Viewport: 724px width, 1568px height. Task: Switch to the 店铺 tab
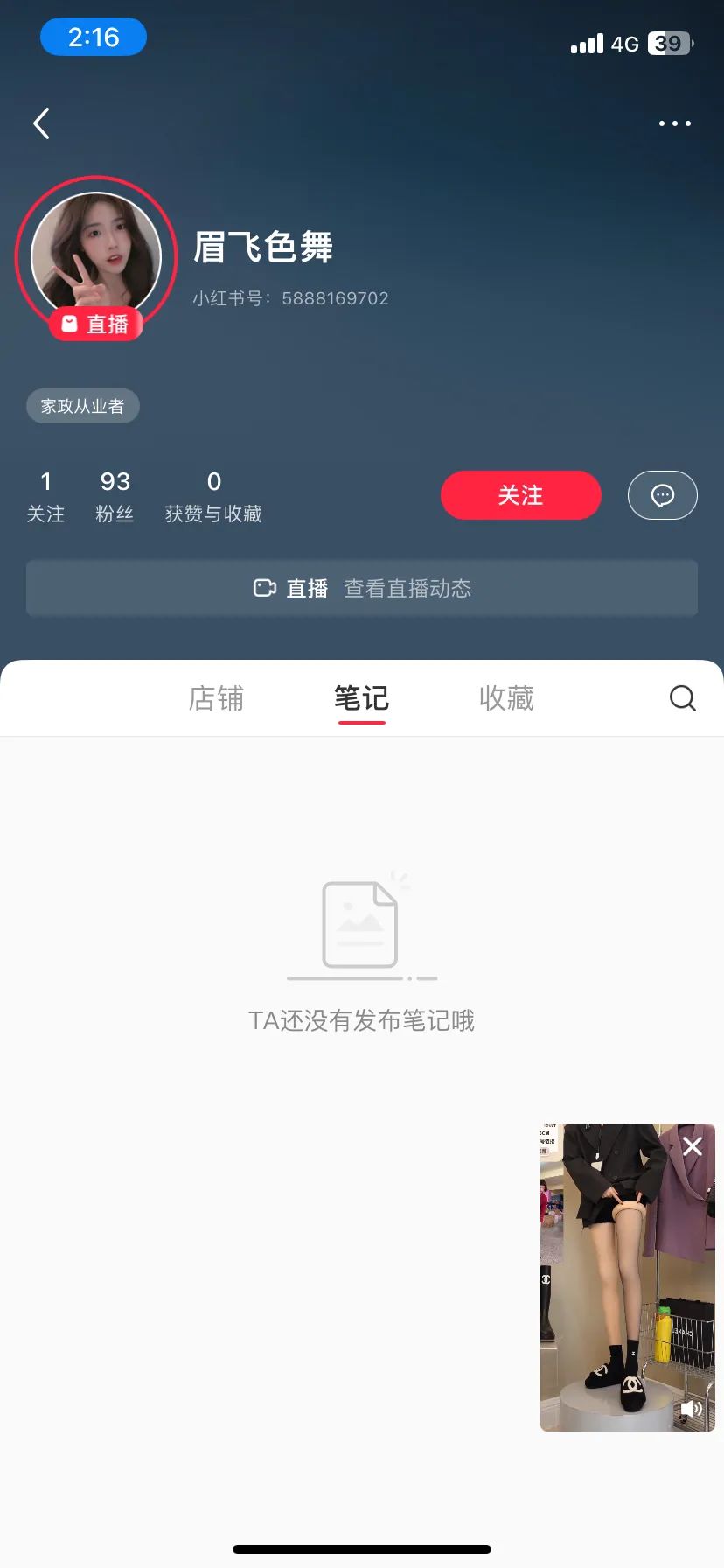[x=216, y=697]
